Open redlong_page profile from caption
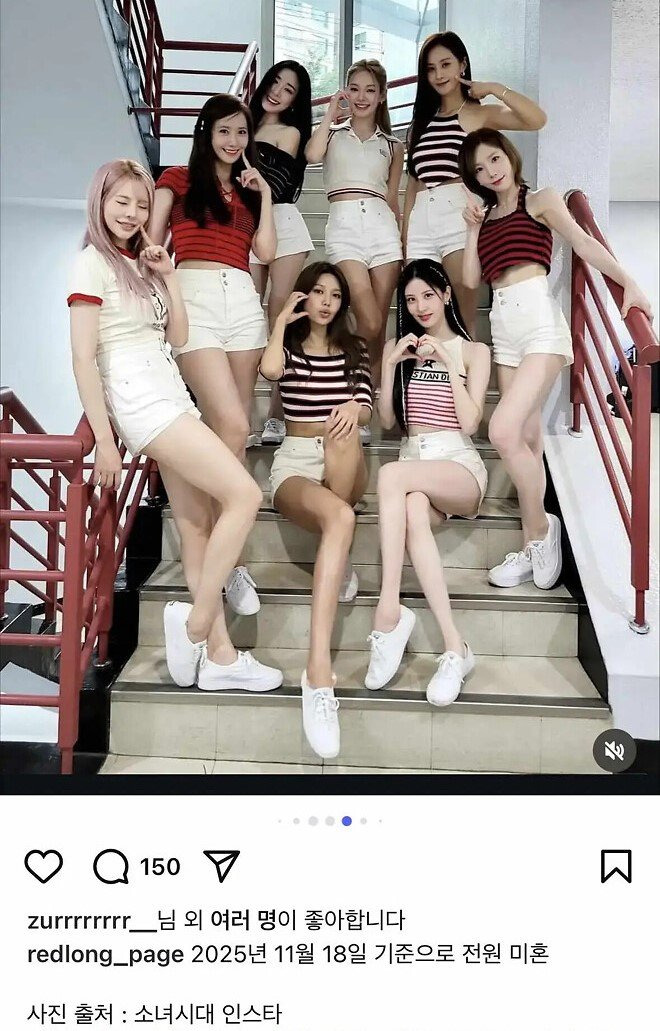Screen dimensions: 660x1031 [105, 953]
